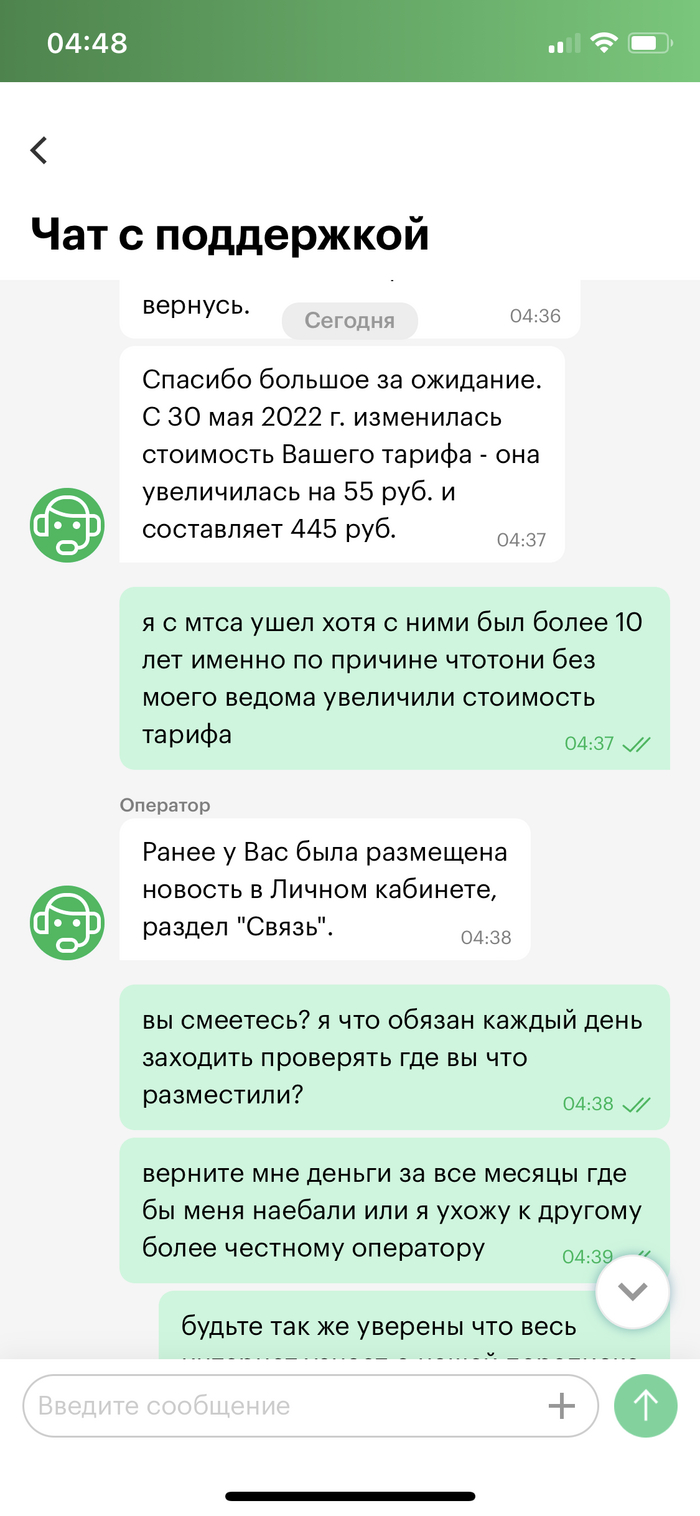The height and width of the screenshot is (1516, 700).
Task: Jump to latest messages with down arrow
Action: pyautogui.click(x=632, y=1291)
